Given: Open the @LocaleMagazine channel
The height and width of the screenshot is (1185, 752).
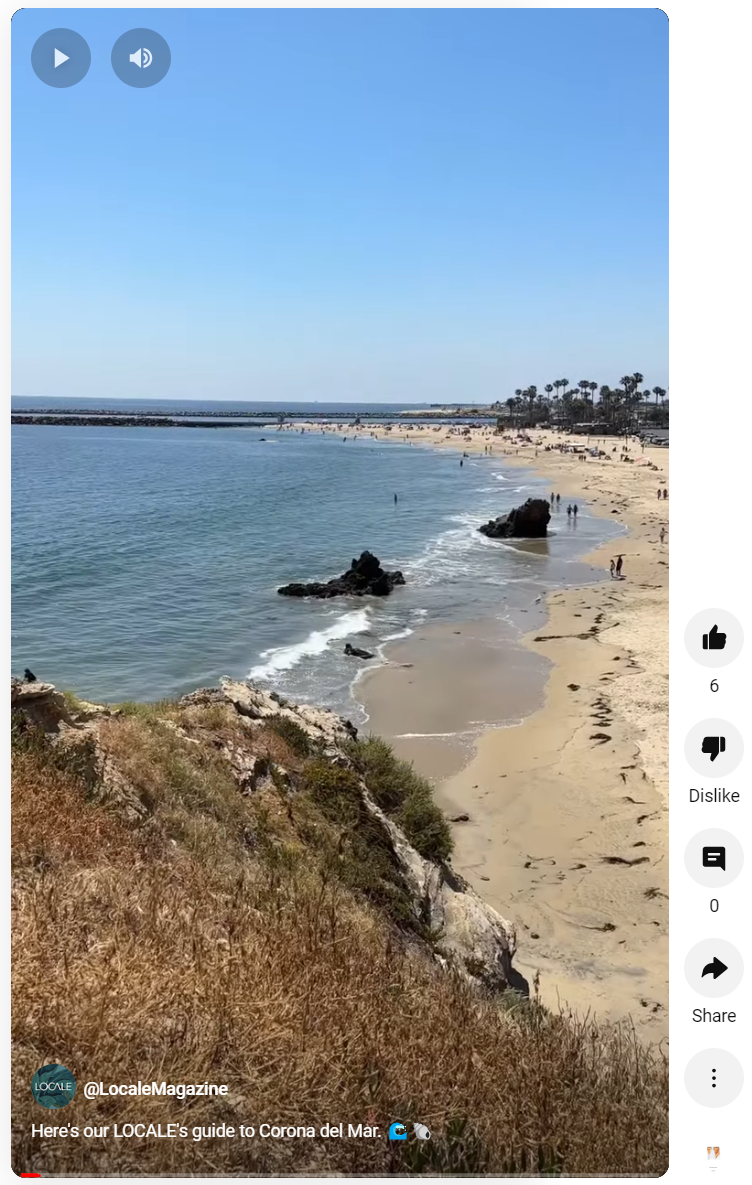Looking at the screenshot, I should pos(155,1089).
